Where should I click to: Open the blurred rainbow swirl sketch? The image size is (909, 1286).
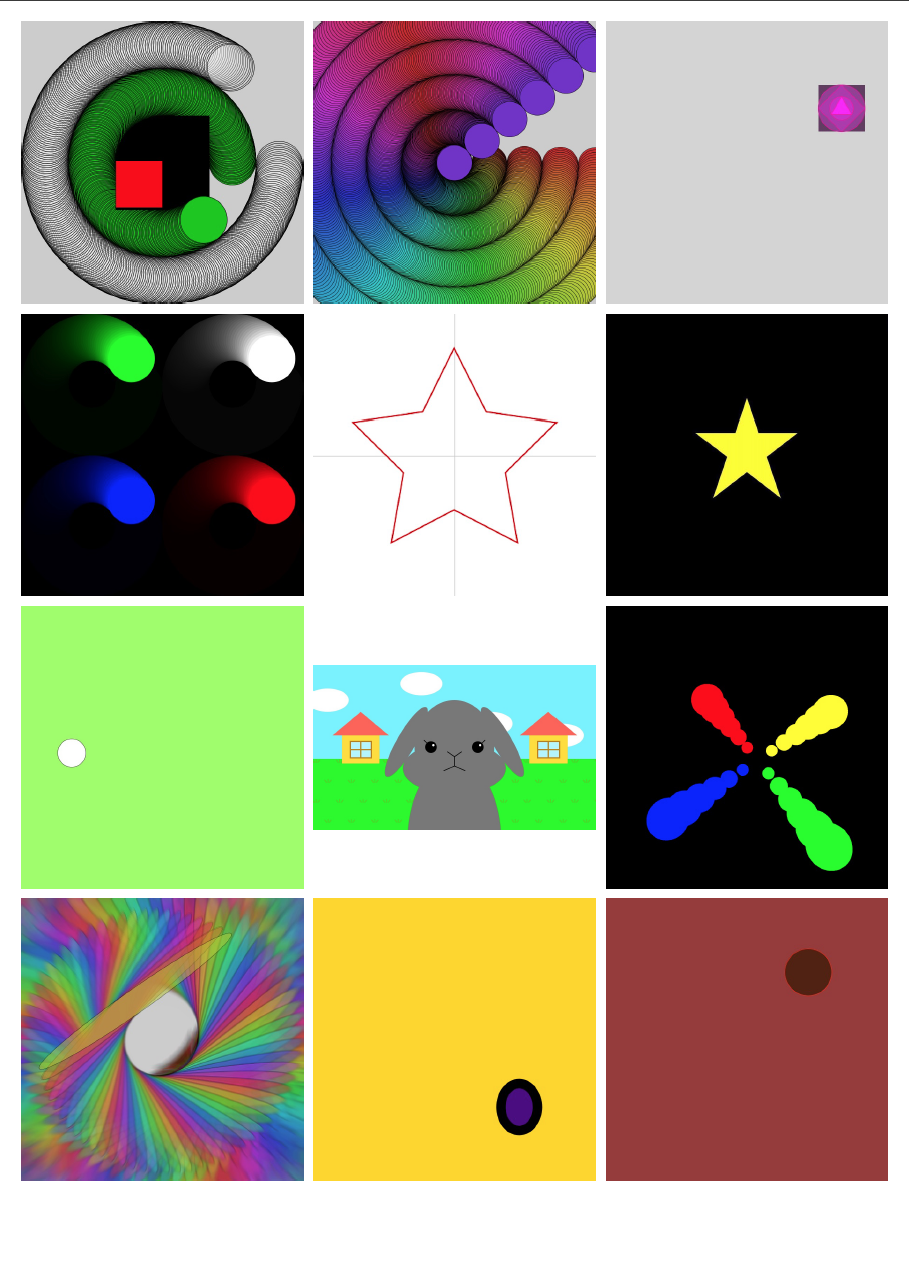(x=162, y=1039)
